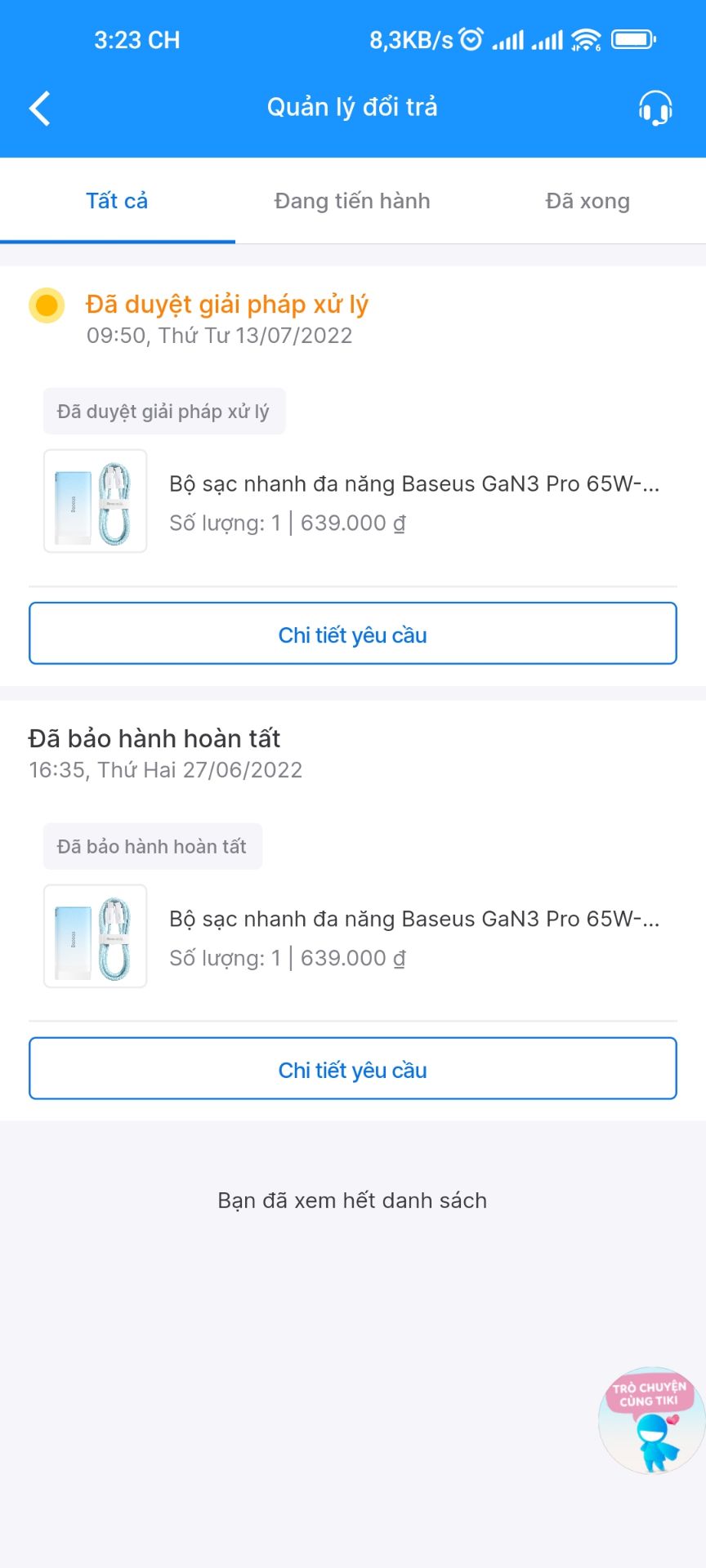This screenshot has height=1568, width=706.
Task: Tap the Đã duyệt giải pháp xử lý heading
Action: 227,304
